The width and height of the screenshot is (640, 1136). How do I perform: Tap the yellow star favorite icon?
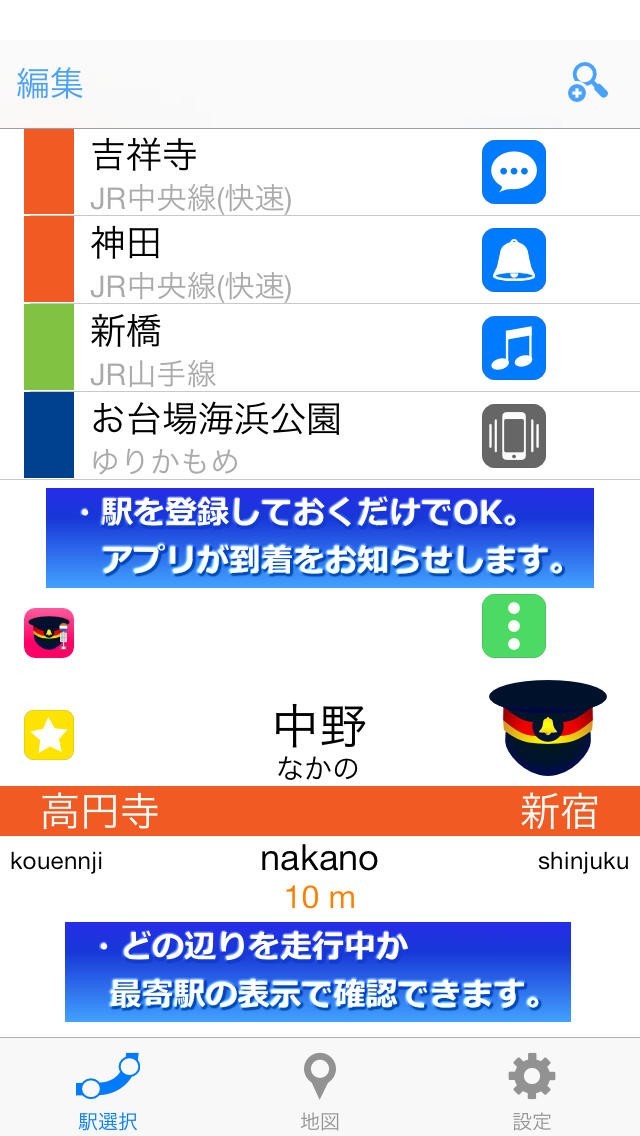coord(49,735)
